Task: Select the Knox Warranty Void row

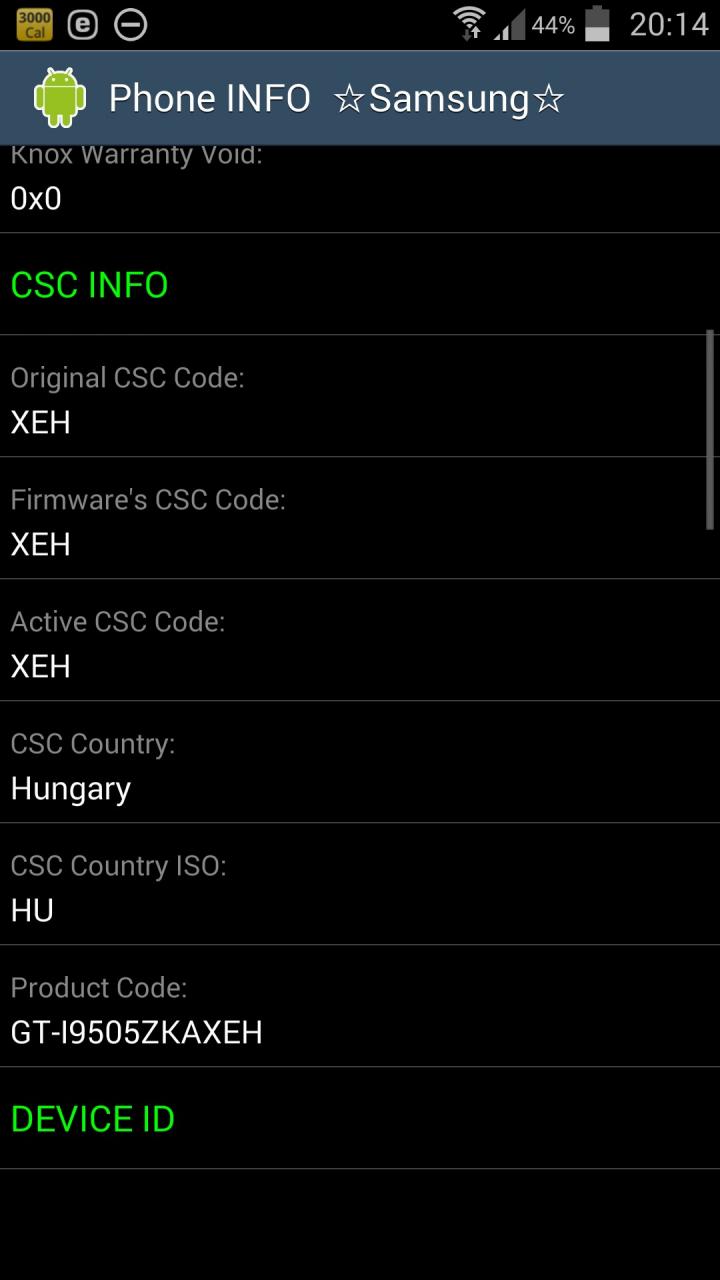Action: 360,189
